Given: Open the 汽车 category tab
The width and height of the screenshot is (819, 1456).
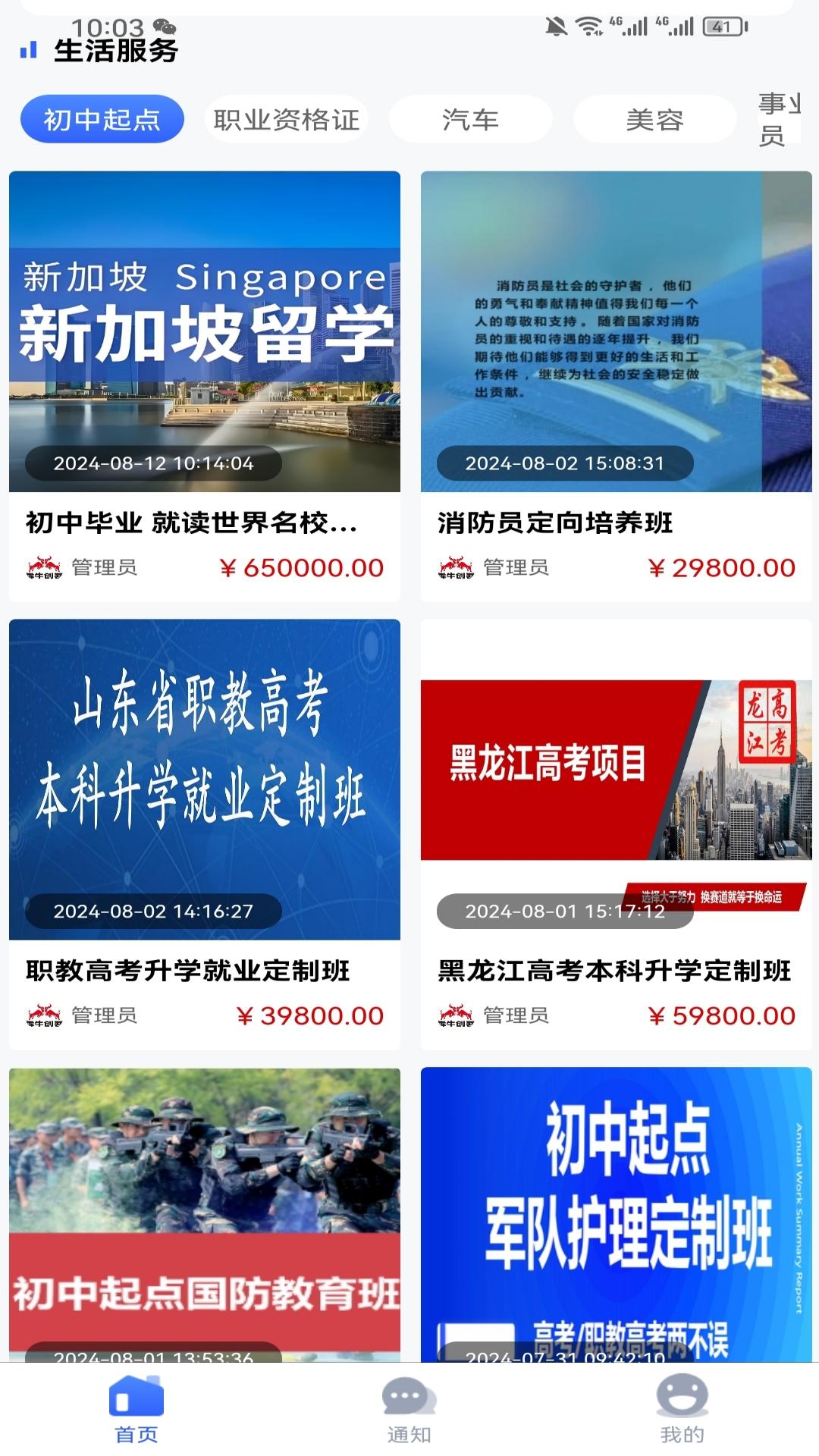Looking at the screenshot, I should [x=472, y=118].
